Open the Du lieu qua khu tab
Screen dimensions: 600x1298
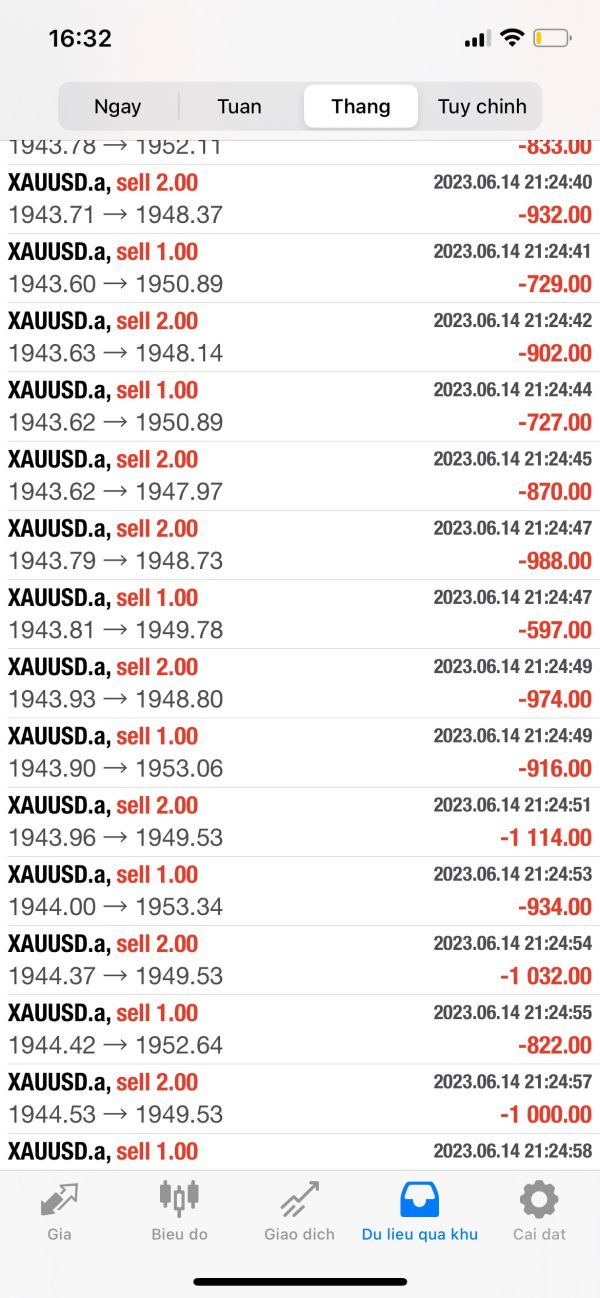click(x=420, y=1210)
